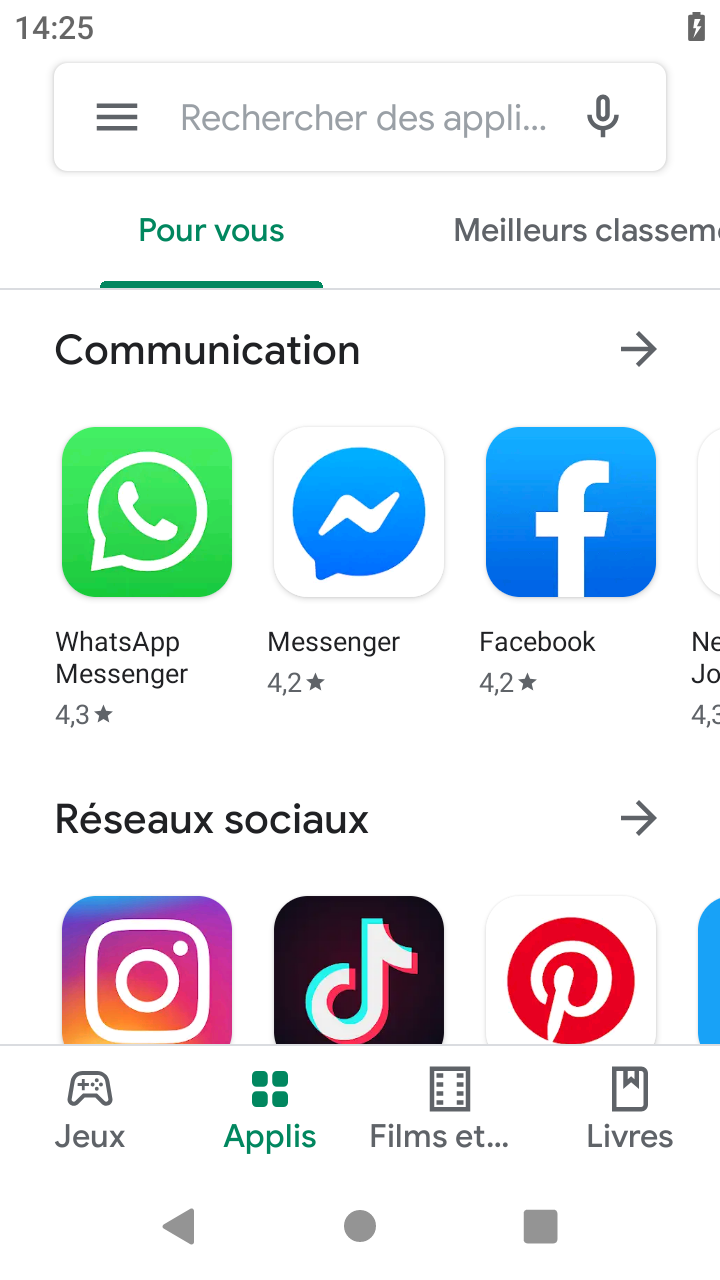Viewport: 720px width, 1280px height.
Task: Tap the Rechercher des applis search field
Action: point(364,118)
